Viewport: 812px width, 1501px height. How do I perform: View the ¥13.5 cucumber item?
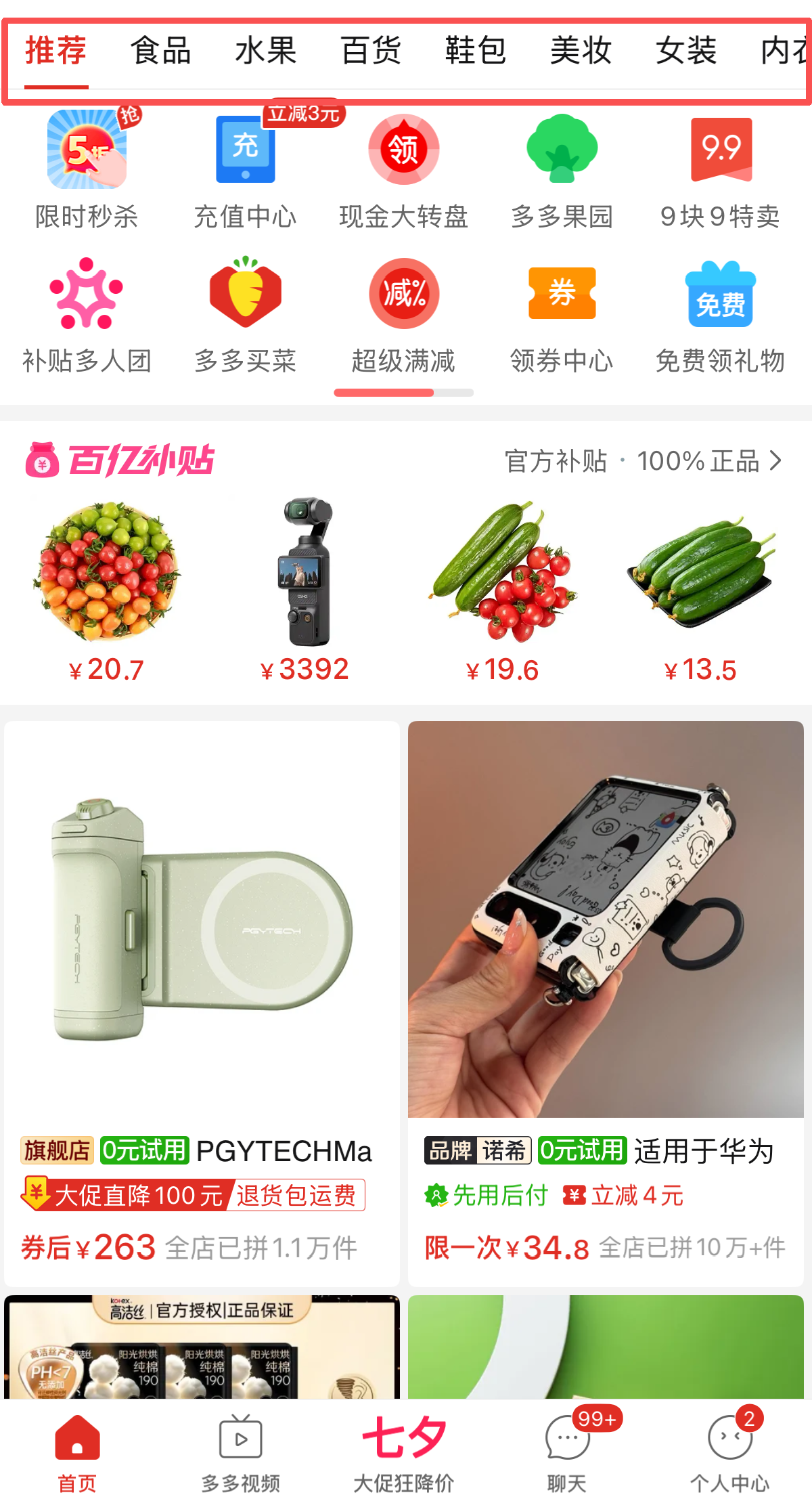pyautogui.click(x=700, y=589)
